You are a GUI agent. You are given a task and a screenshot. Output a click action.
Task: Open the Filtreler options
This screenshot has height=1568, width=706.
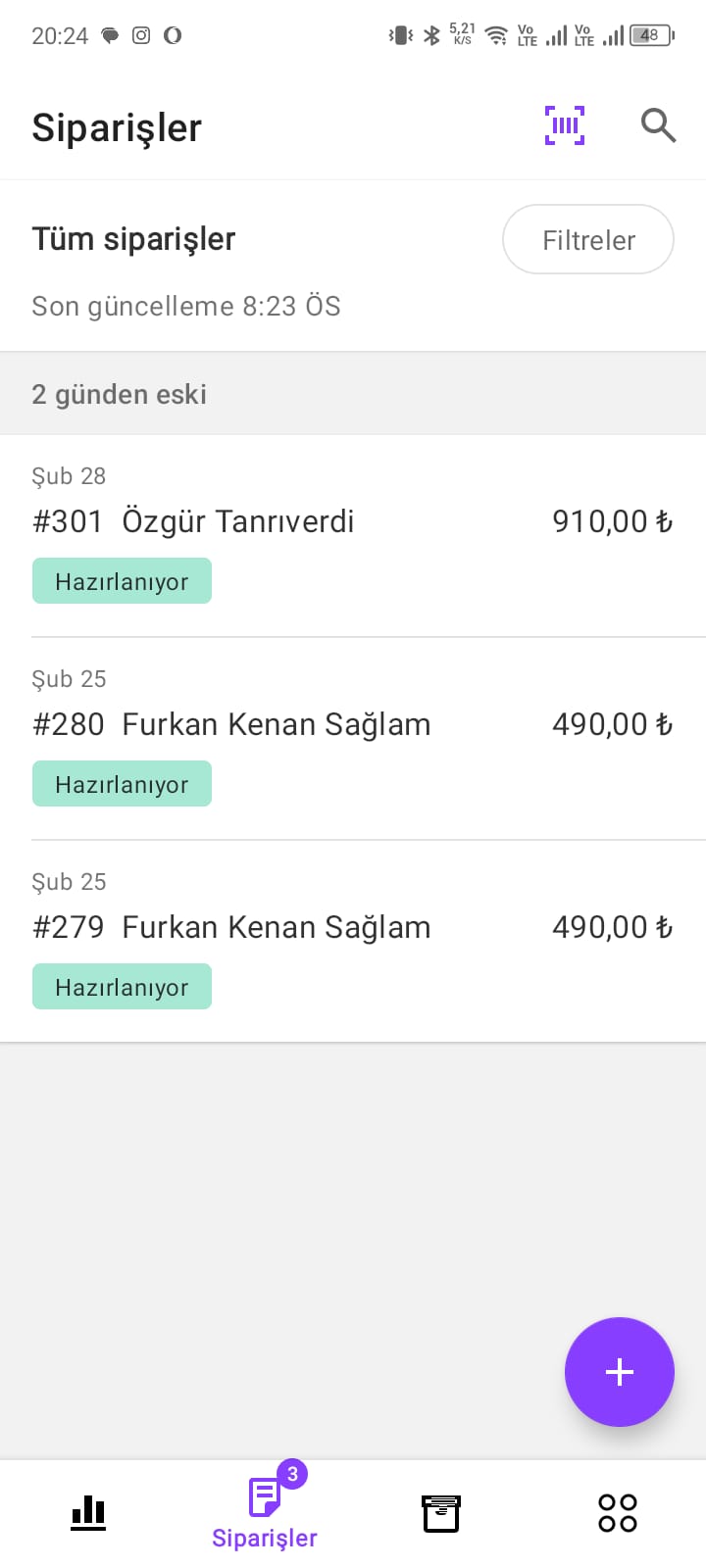[x=587, y=239]
